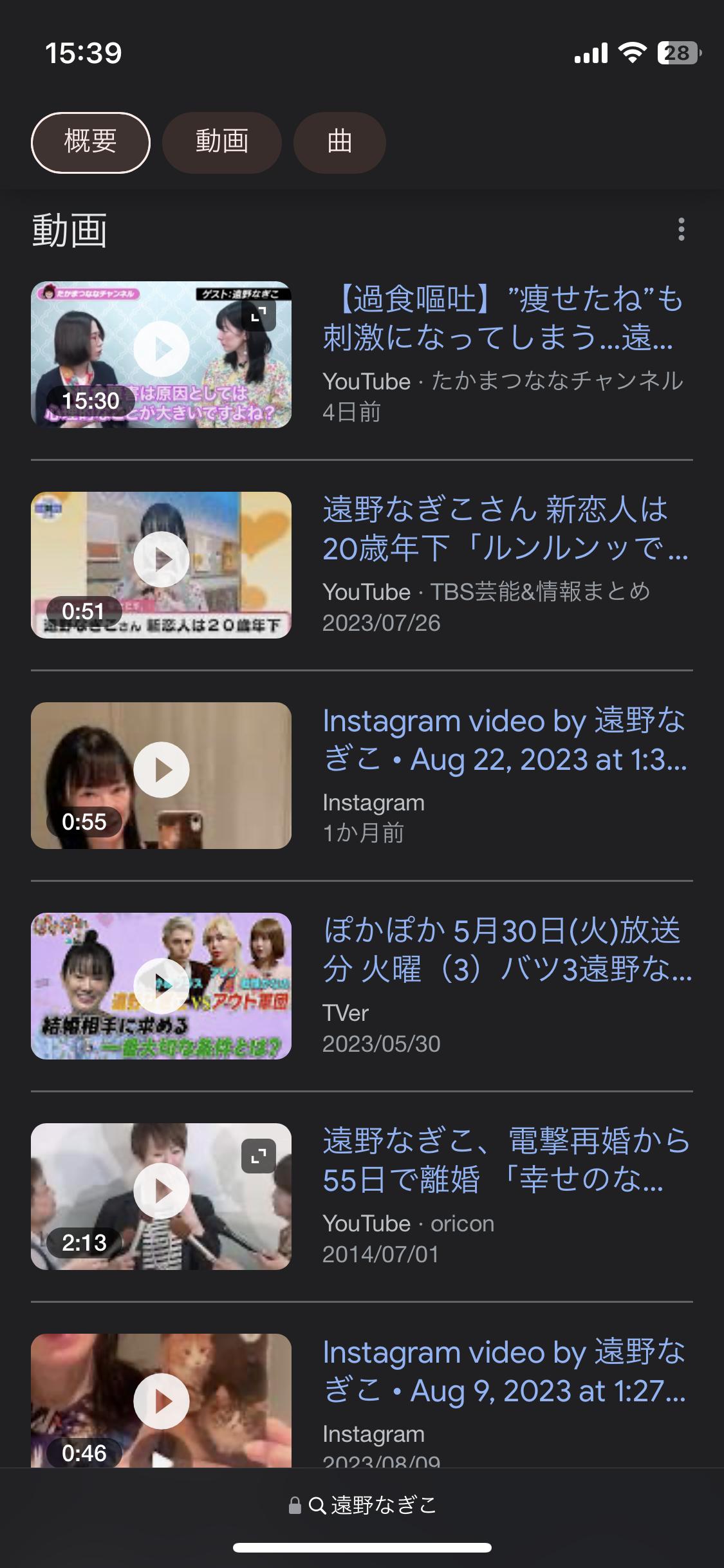Expand the preview on the 2:13 oricon thumbnail
Screen dimensions: 724x1568
click(258, 1157)
